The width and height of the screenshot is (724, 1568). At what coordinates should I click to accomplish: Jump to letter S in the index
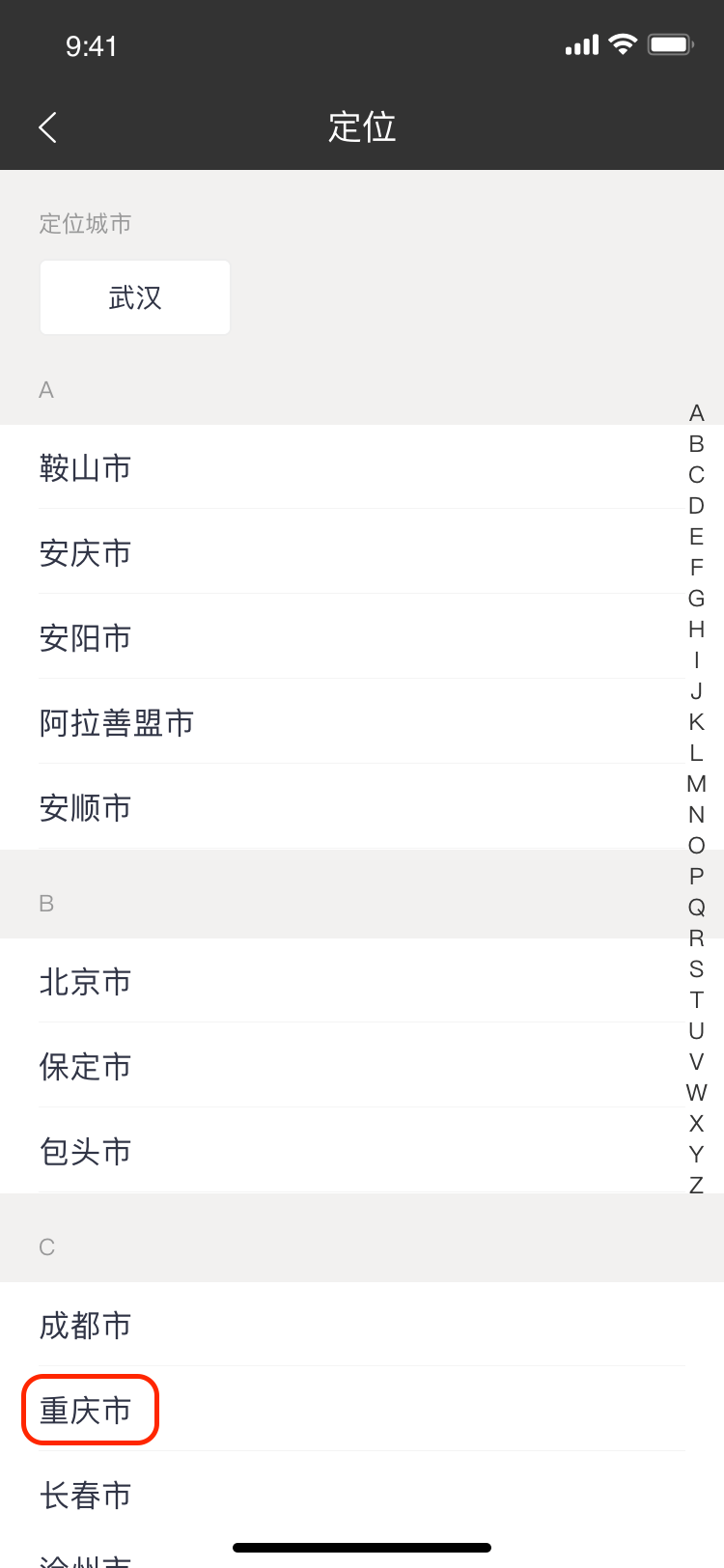point(696,969)
